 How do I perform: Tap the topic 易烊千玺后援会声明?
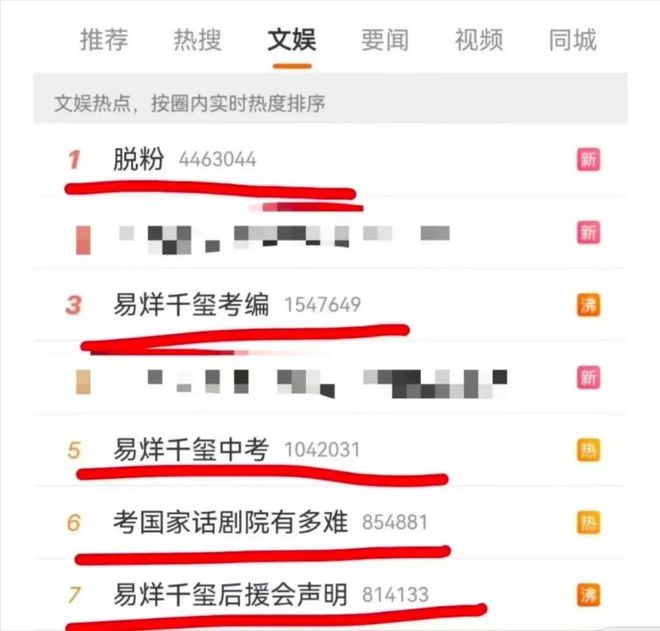click(x=231, y=595)
